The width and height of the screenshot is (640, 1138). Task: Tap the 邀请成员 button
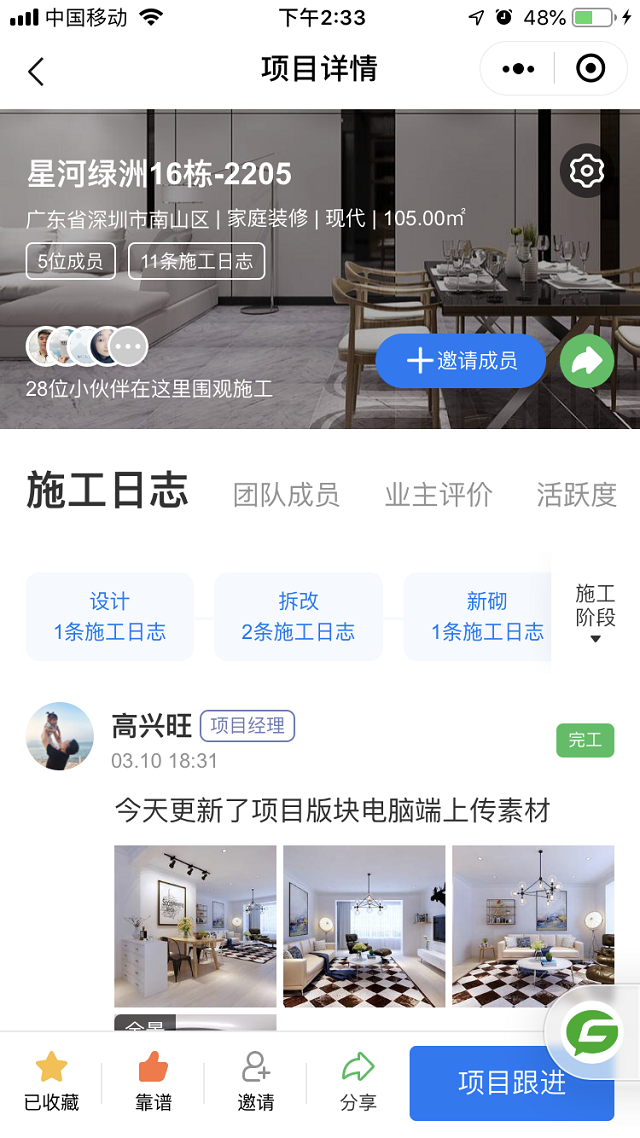click(x=461, y=361)
